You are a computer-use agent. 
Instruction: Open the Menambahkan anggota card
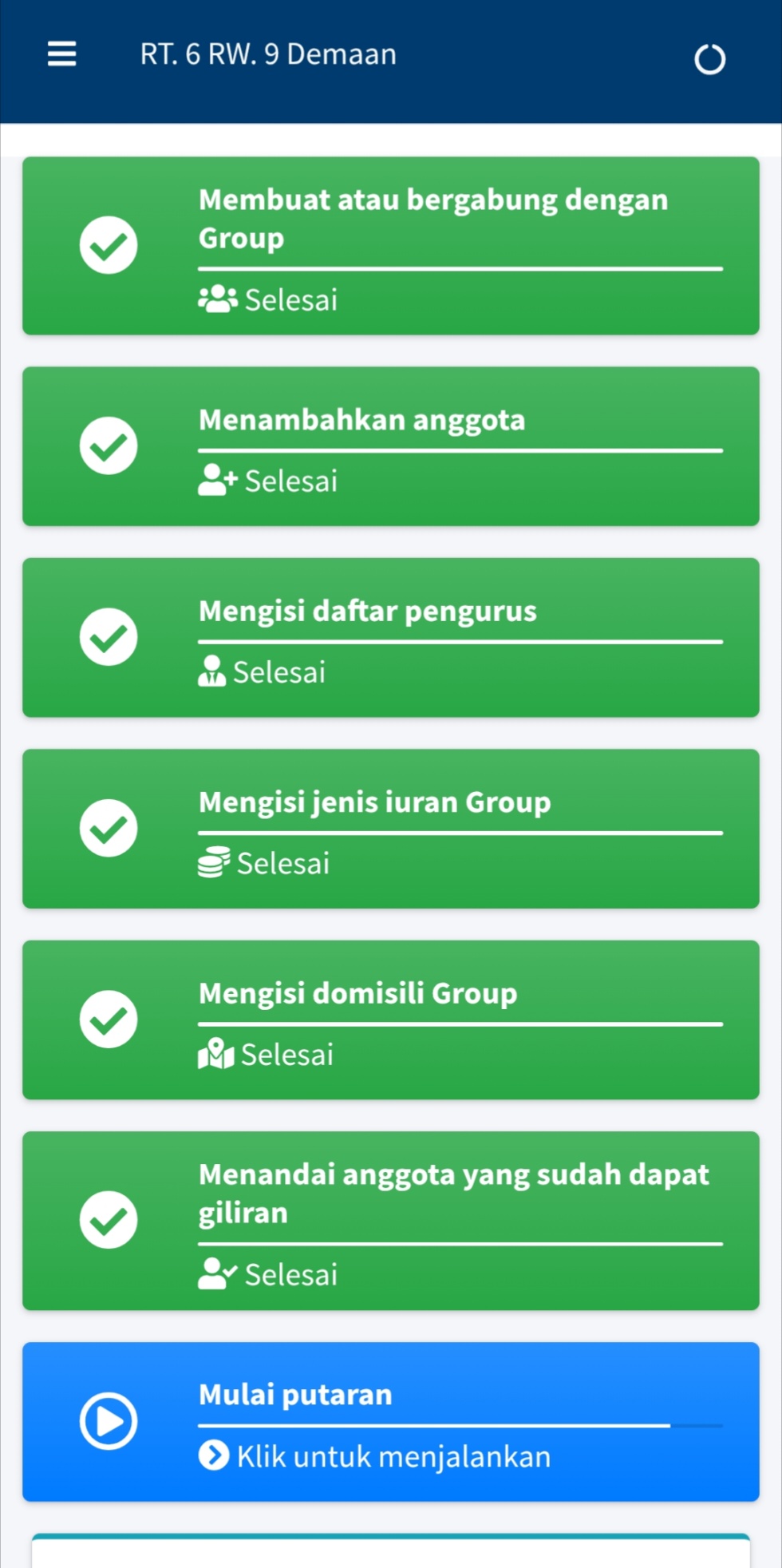(391, 445)
